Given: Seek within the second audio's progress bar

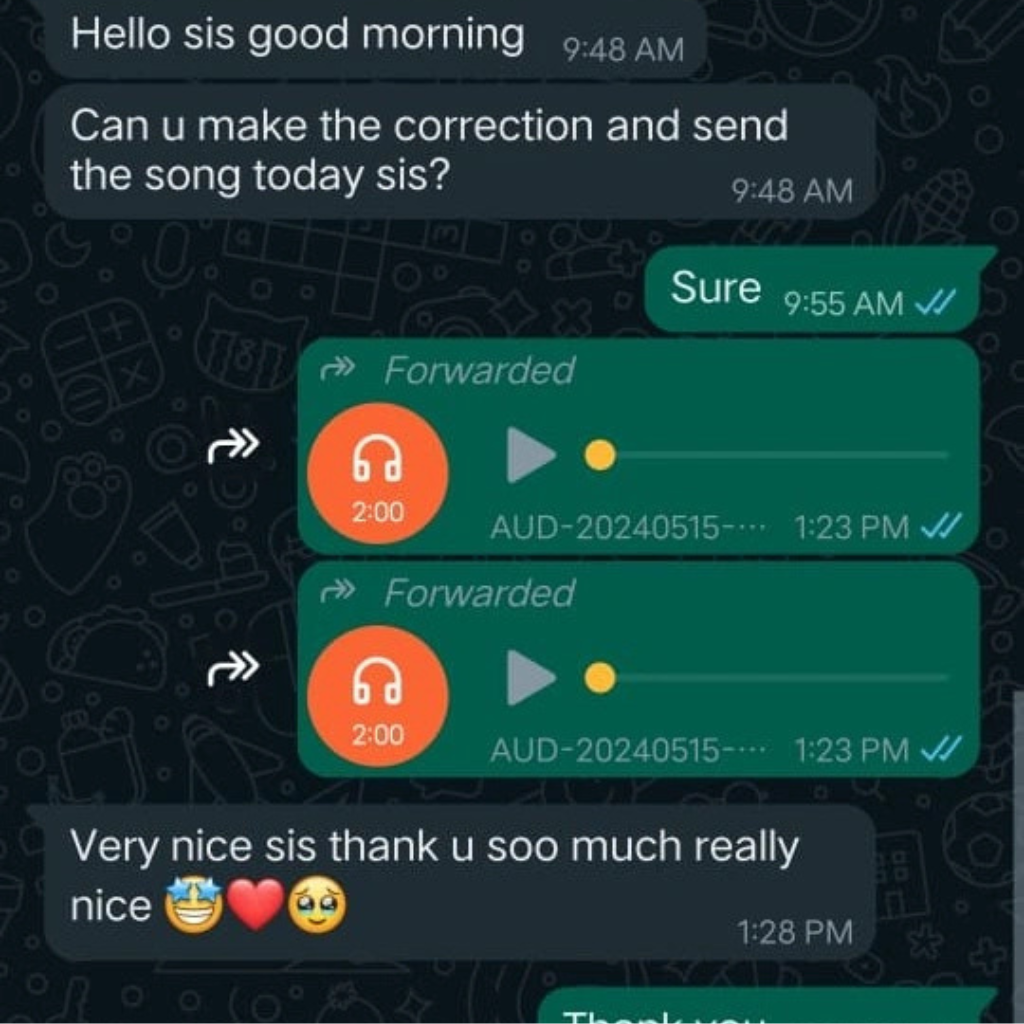Looking at the screenshot, I should click(770, 678).
